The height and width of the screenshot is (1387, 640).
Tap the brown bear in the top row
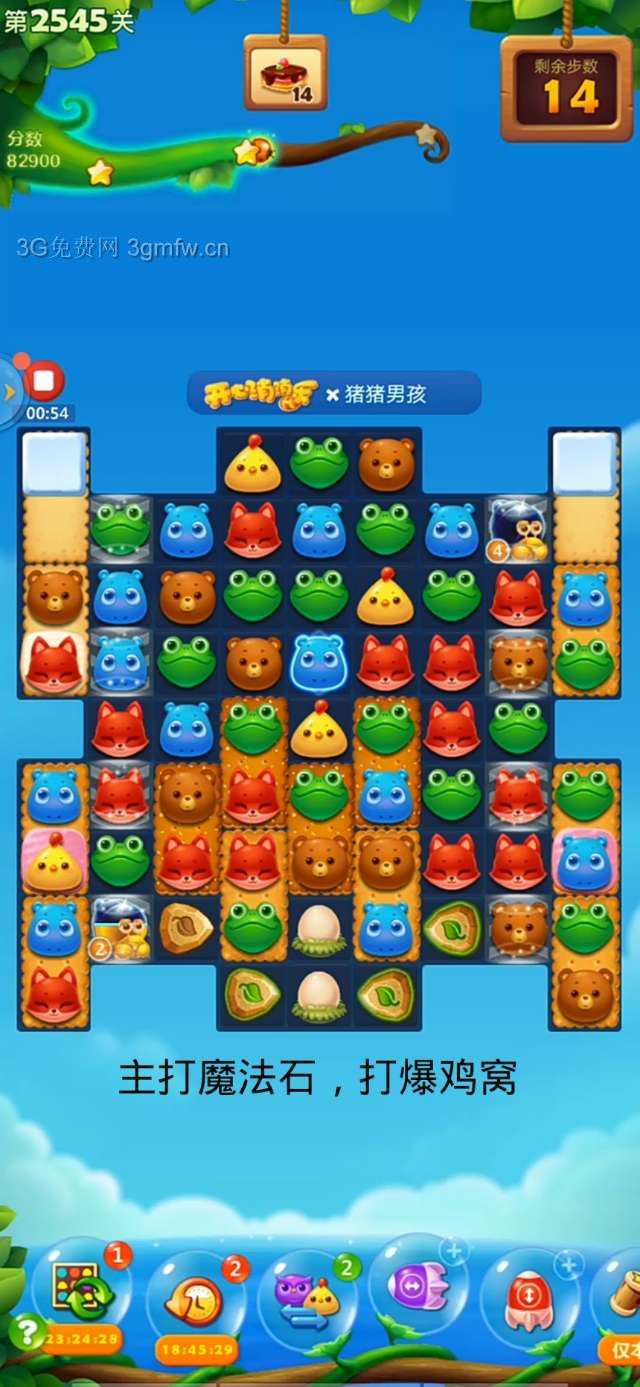pos(386,464)
